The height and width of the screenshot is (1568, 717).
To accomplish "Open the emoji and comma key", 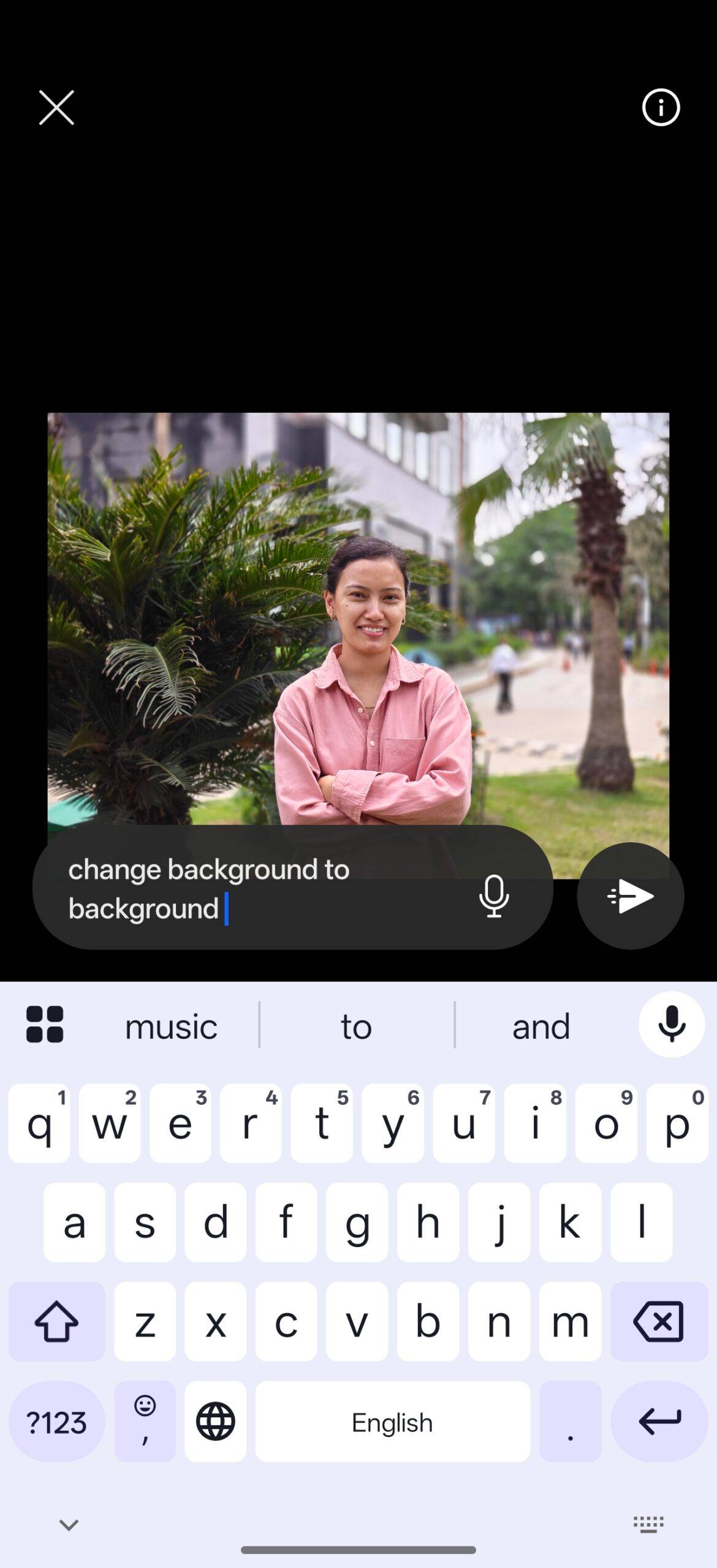I will click(145, 1422).
